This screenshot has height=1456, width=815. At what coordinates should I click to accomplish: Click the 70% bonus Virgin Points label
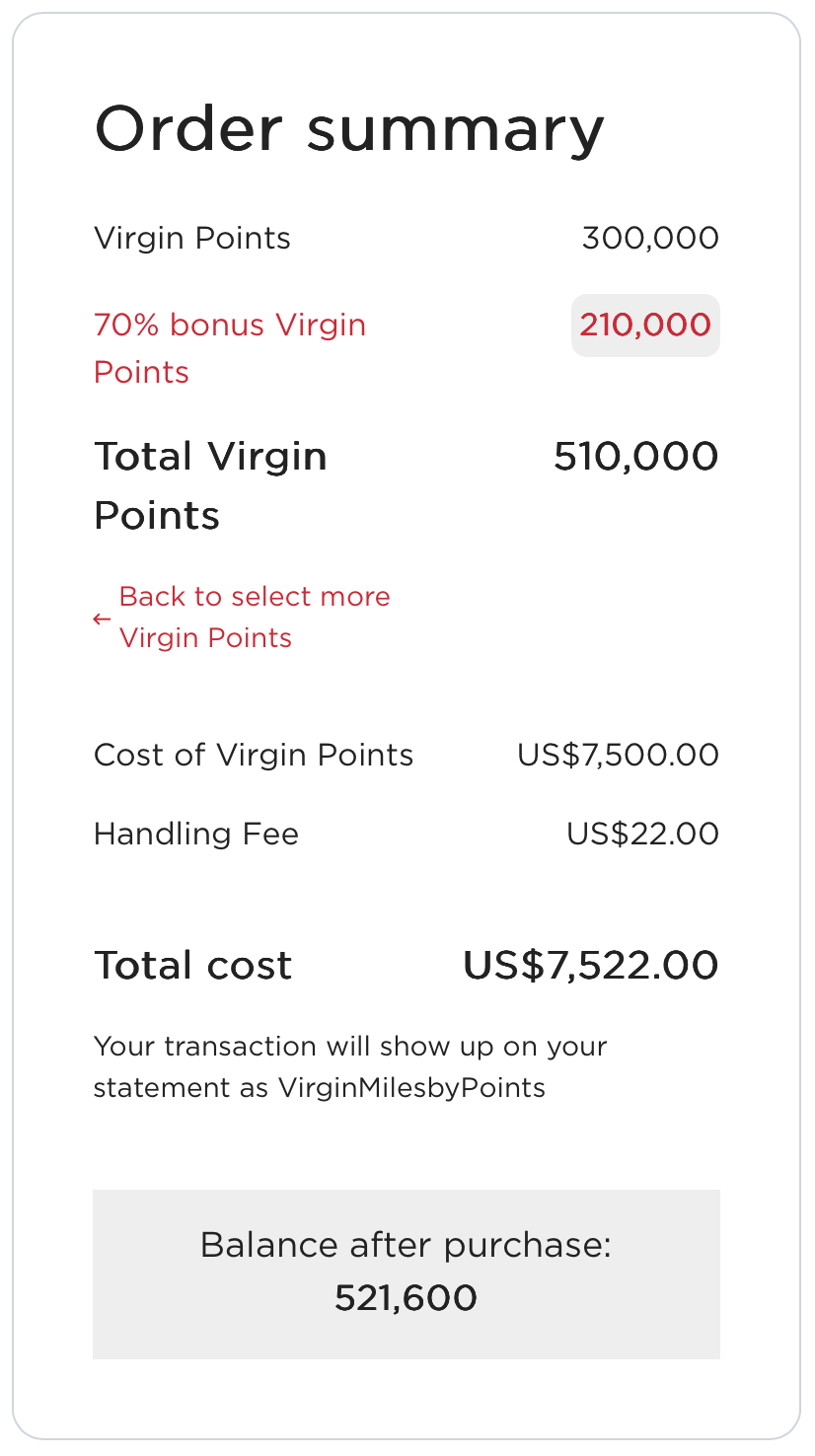coord(229,348)
